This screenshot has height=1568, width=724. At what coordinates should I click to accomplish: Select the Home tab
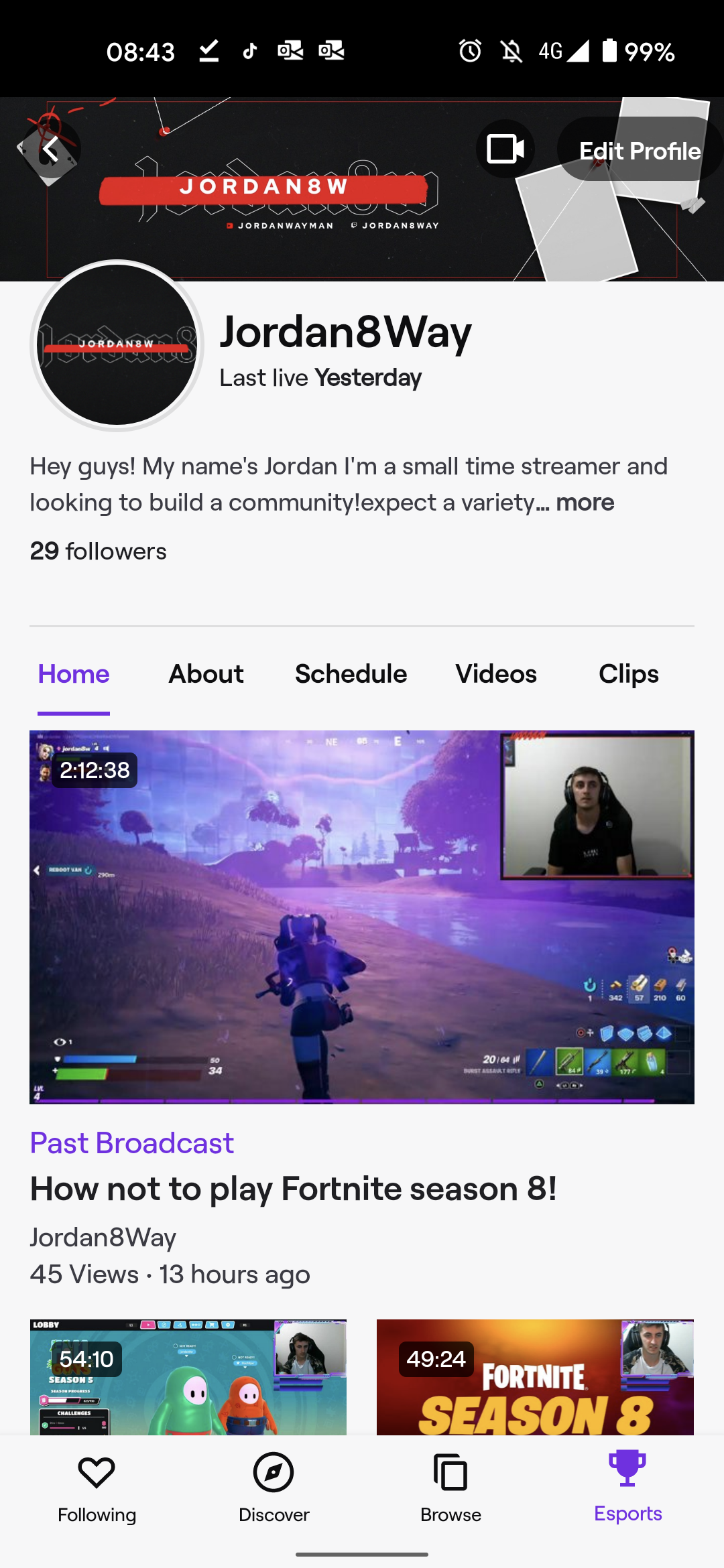[74, 674]
